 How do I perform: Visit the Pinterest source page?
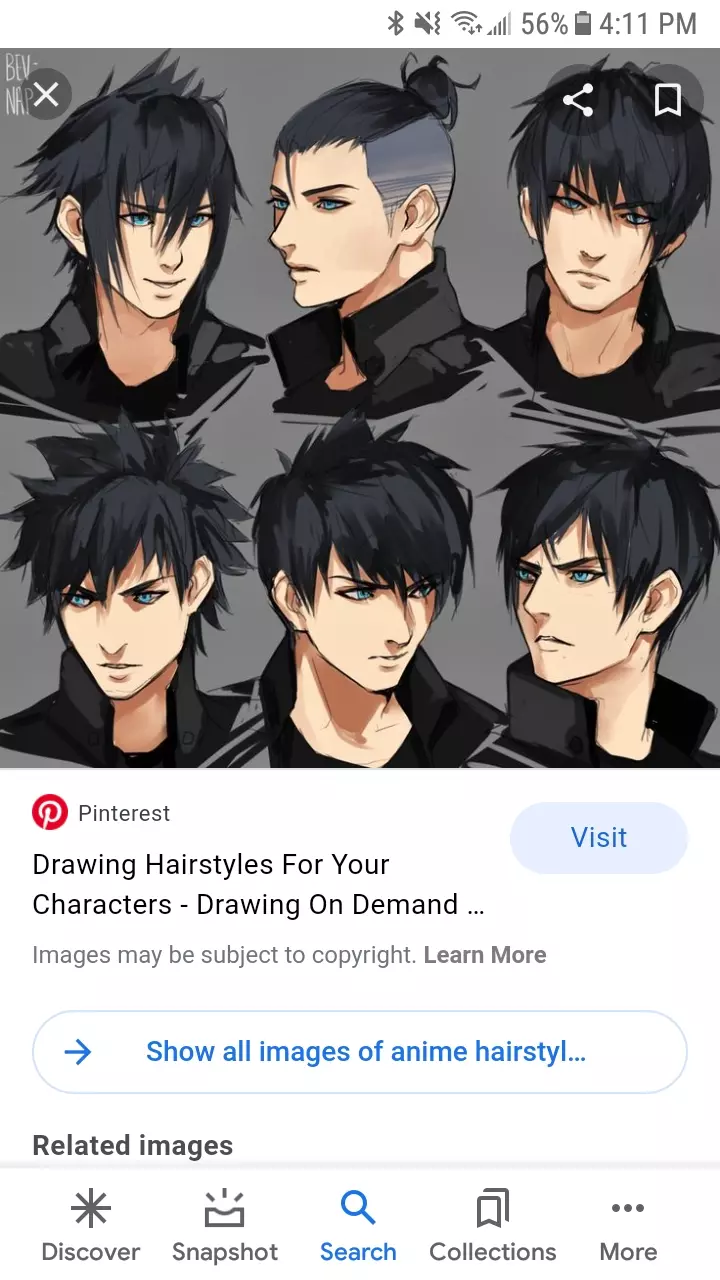tap(598, 838)
